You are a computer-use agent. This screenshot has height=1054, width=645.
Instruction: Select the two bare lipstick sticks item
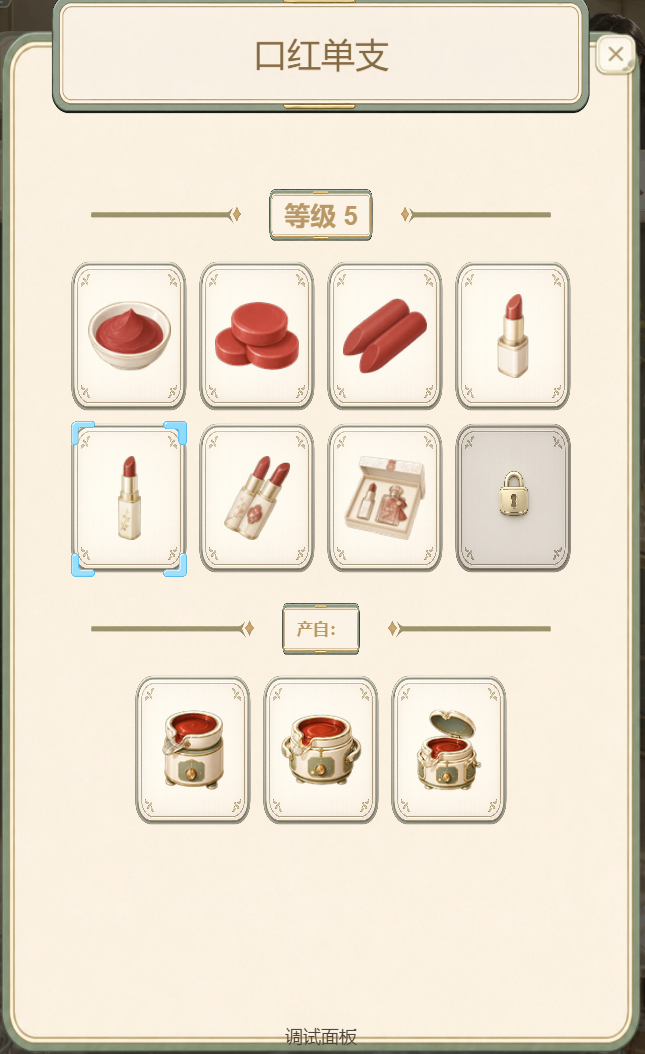click(385, 335)
